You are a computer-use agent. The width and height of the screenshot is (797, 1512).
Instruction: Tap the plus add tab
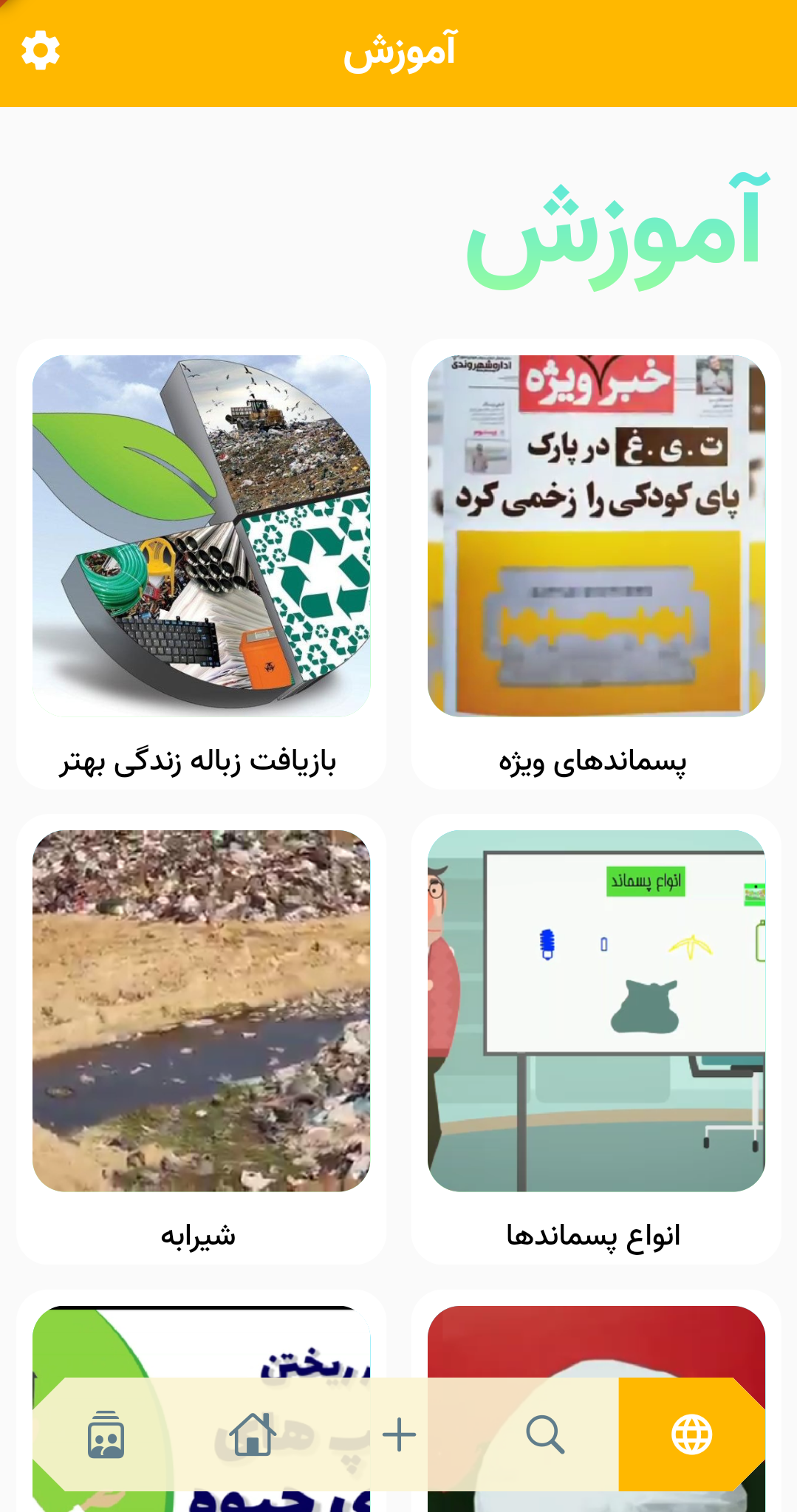click(x=400, y=1434)
